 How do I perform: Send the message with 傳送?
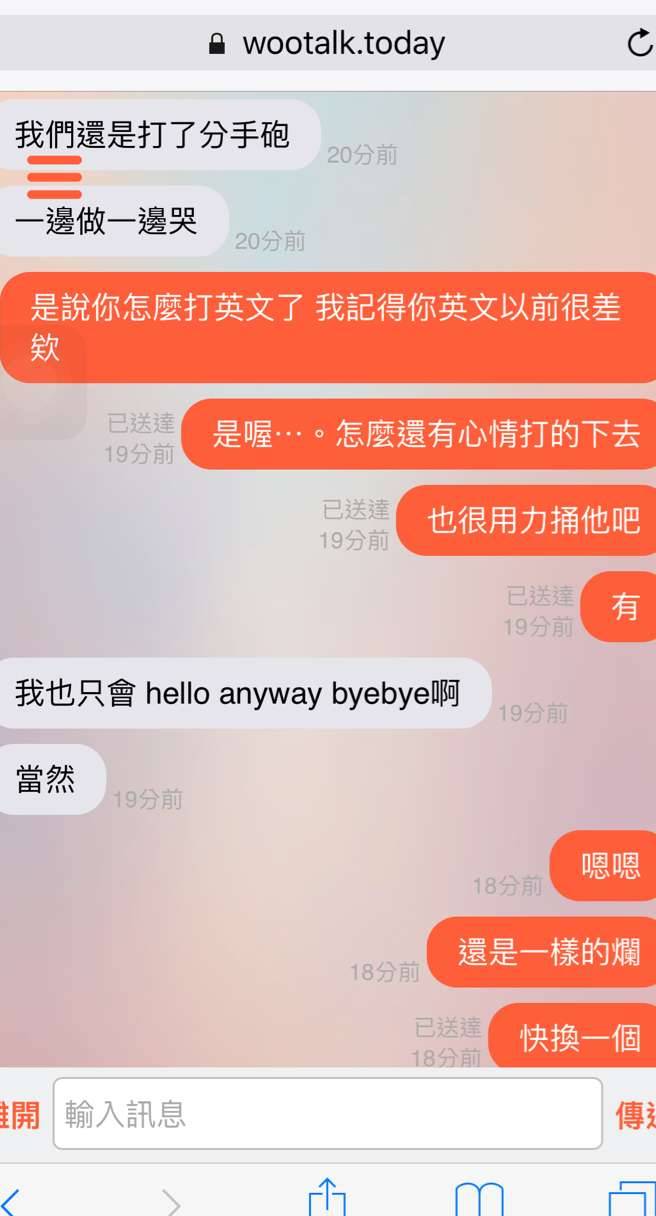(636, 1114)
